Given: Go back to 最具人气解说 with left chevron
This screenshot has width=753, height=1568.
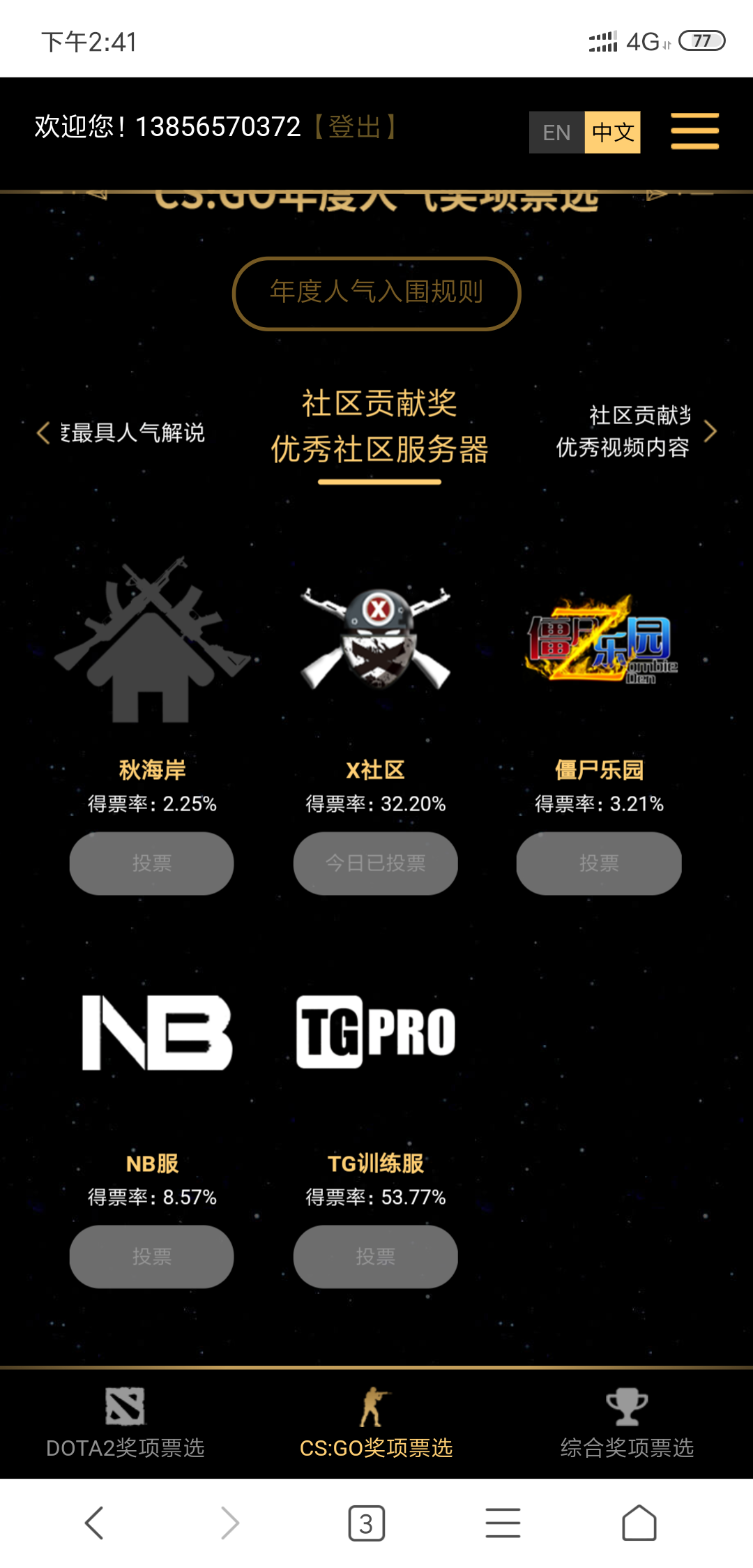Looking at the screenshot, I should [x=42, y=432].
